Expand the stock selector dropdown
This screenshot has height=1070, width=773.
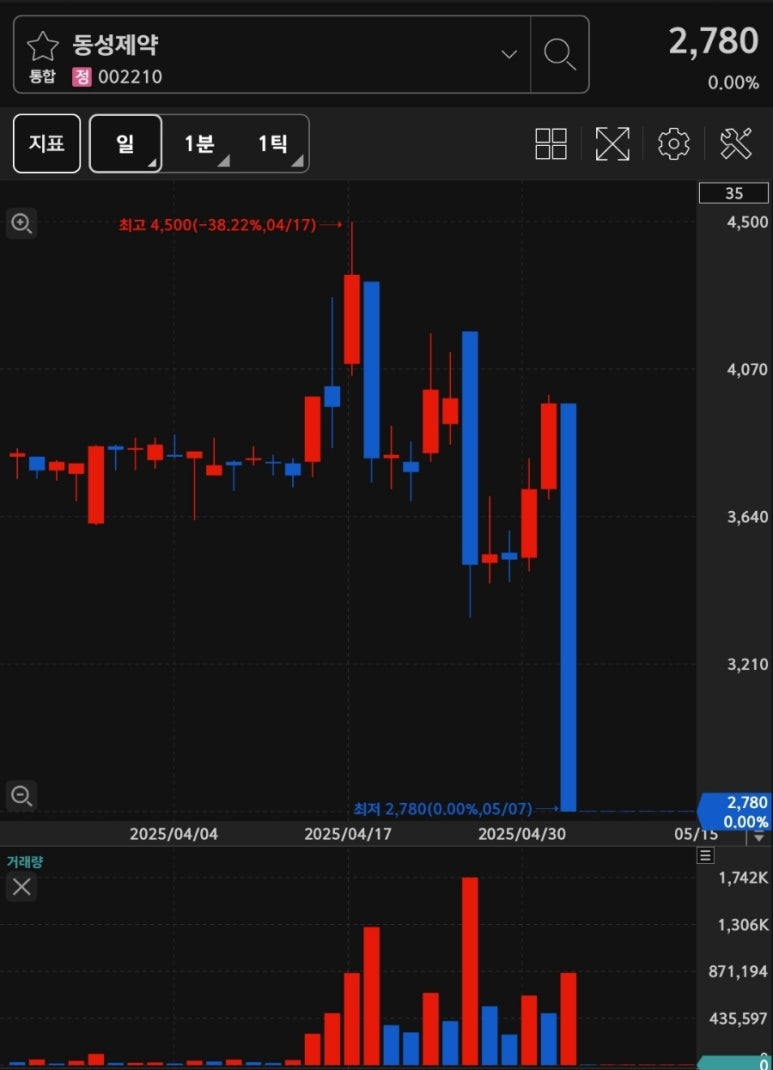click(509, 54)
